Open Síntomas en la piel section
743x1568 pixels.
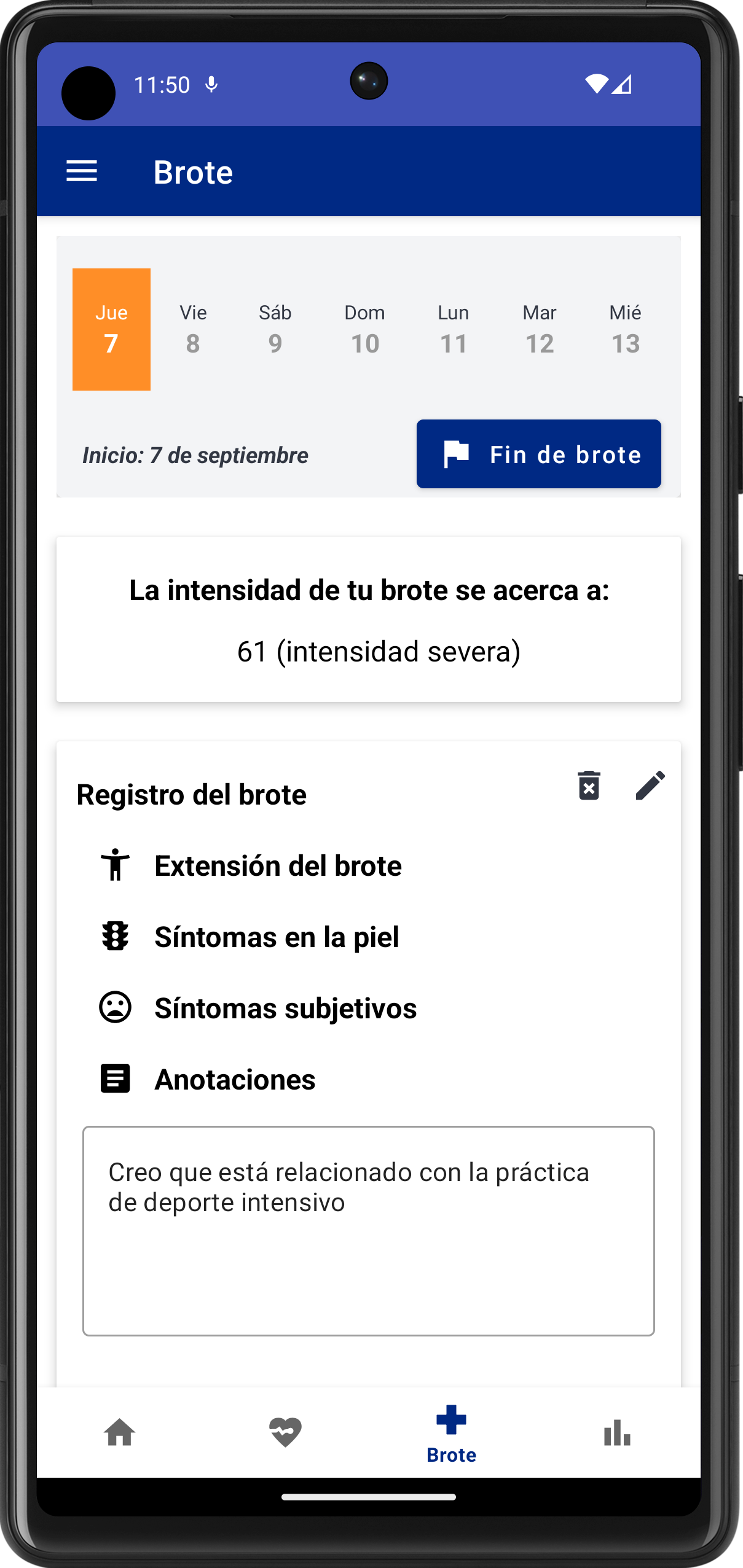277,937
